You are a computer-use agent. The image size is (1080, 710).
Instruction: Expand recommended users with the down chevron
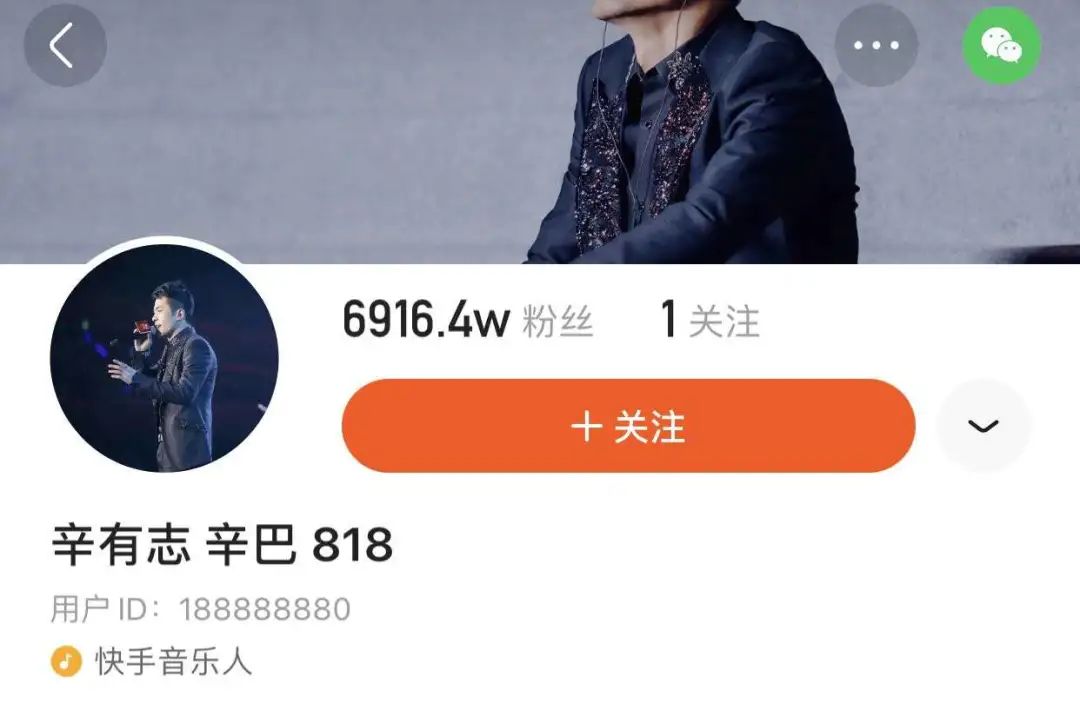click(983, 426)
